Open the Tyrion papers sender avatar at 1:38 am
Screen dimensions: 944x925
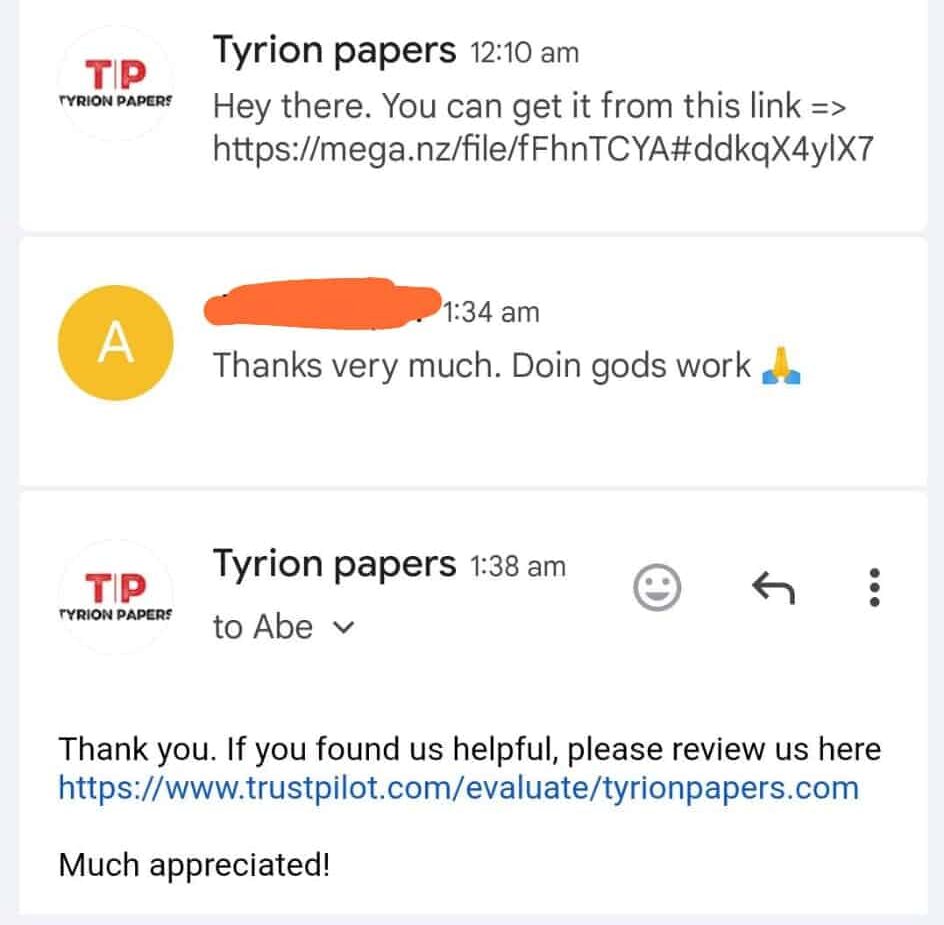tap(116, 597)
